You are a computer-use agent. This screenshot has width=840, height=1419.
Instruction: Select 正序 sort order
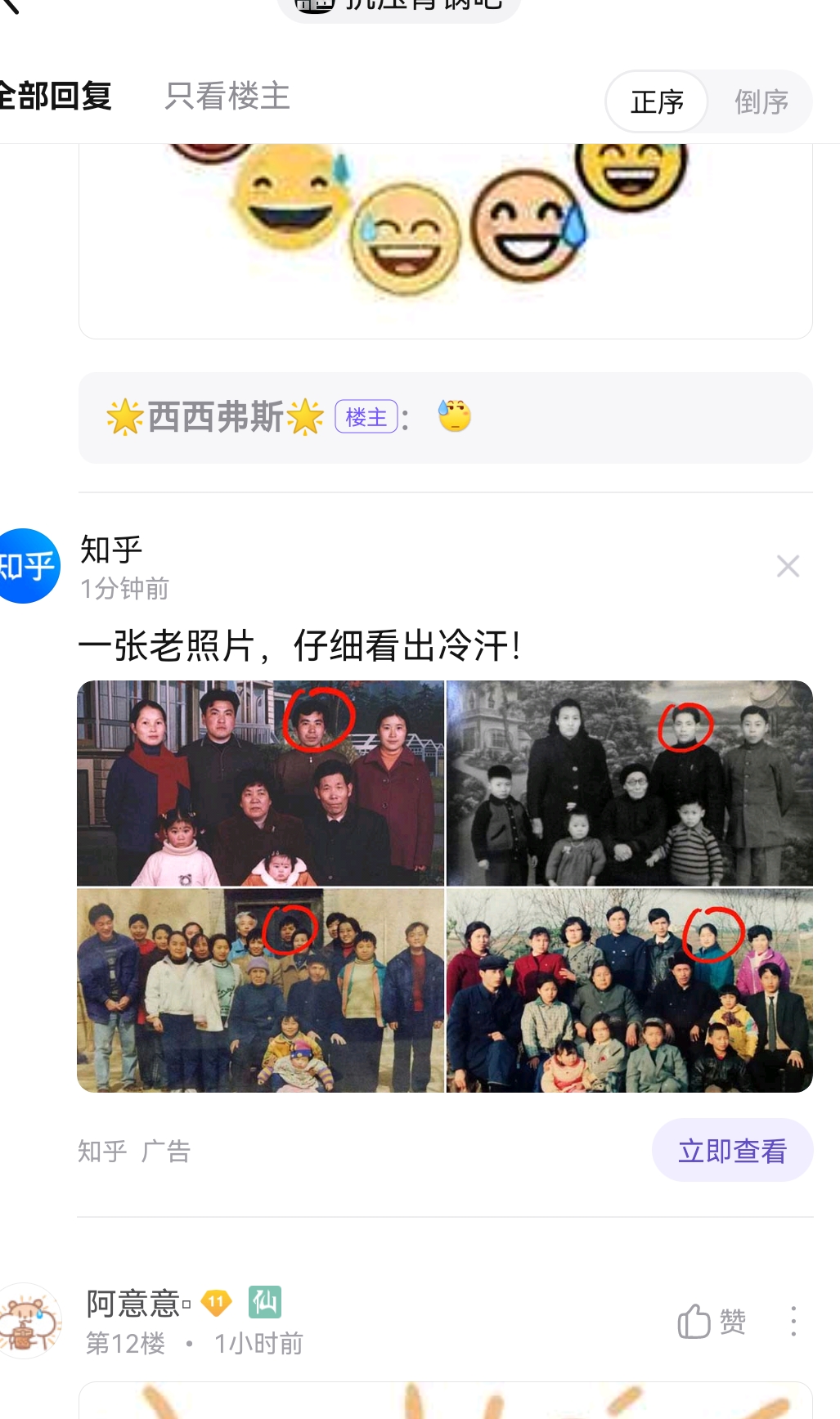[x=657, y=102]
